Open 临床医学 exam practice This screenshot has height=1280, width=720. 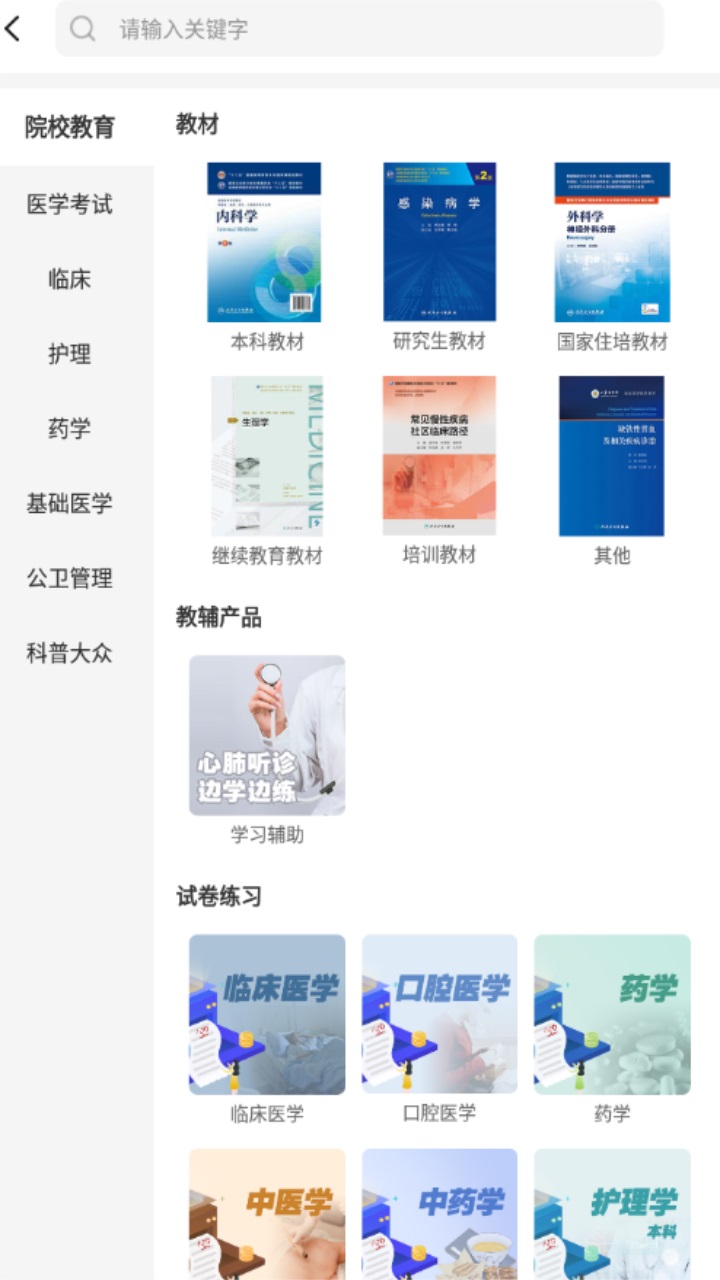point(267,1015)
